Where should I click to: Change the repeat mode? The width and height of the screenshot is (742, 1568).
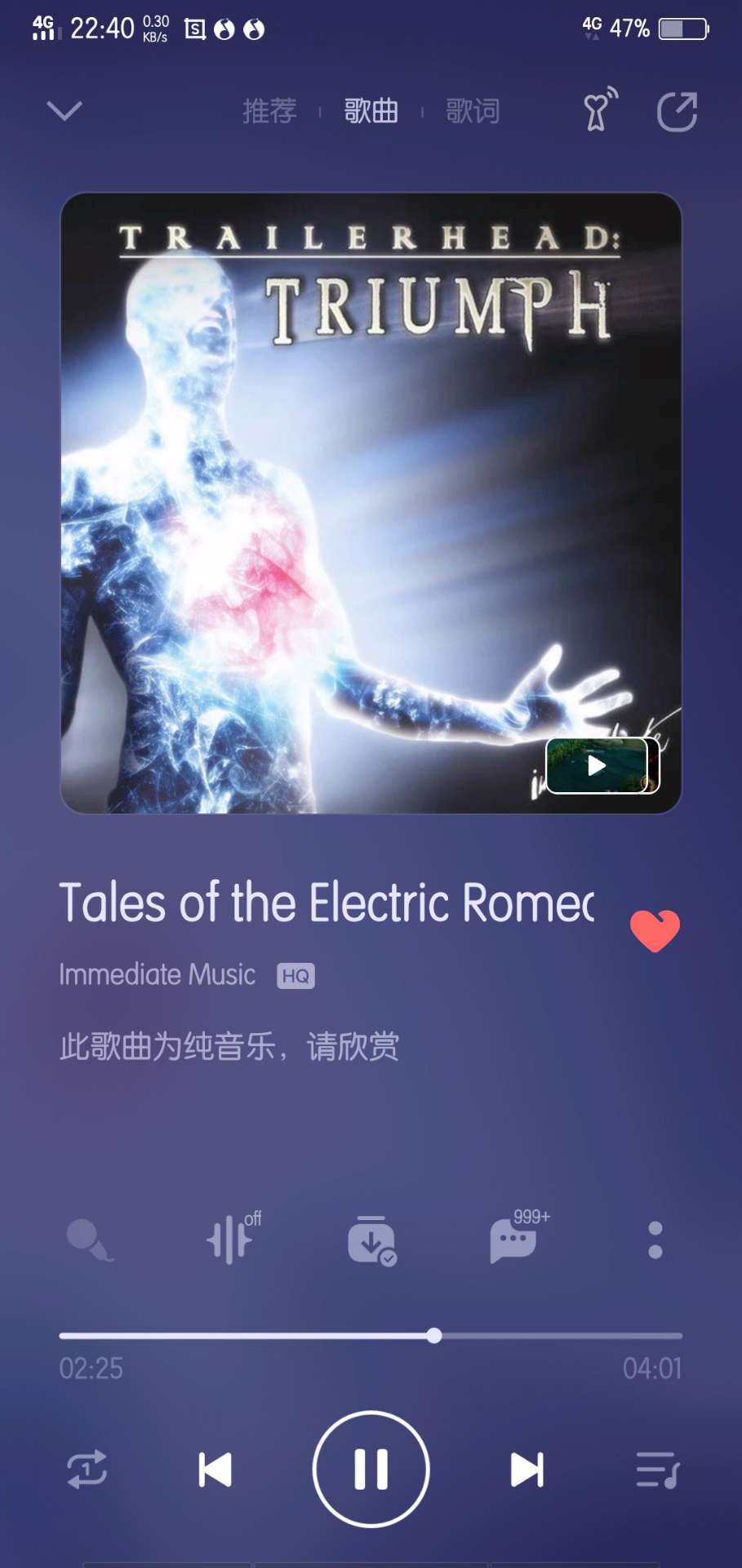click(x=87, y=1469)
